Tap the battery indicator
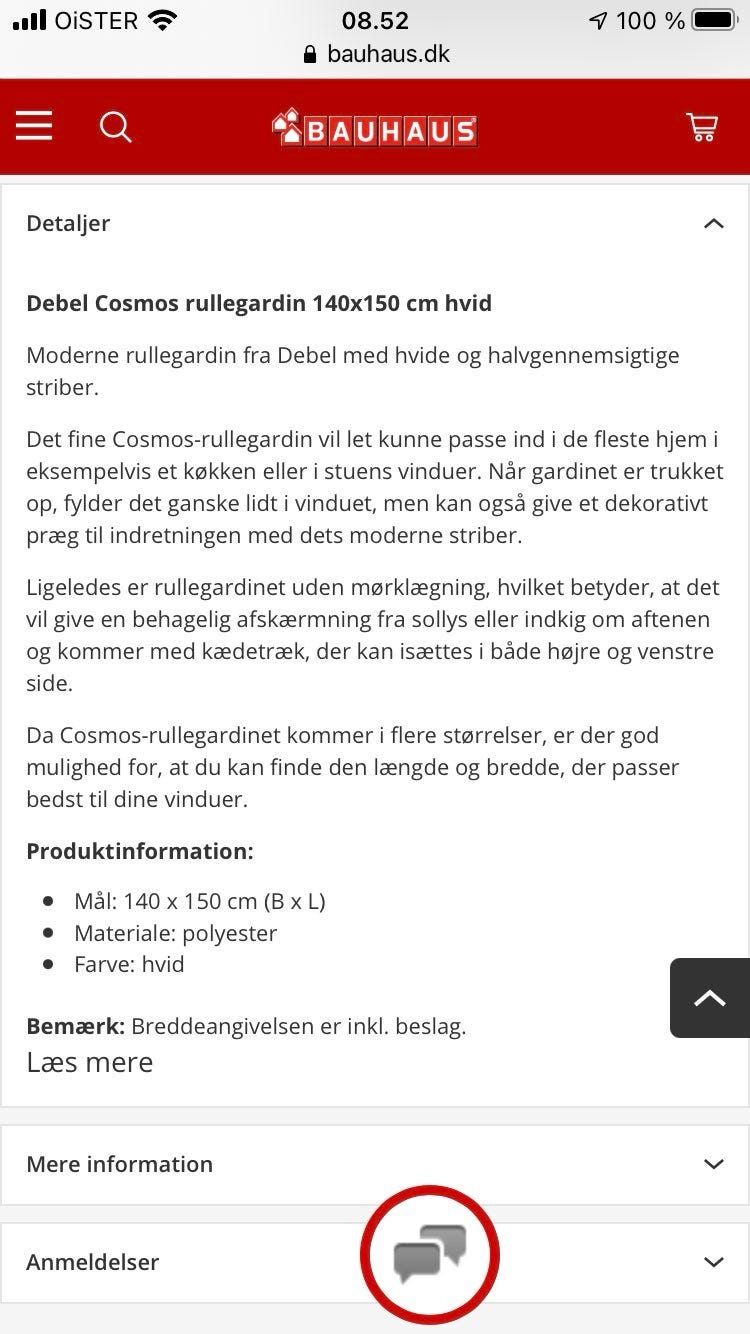This screenshot has height=1334, width=750. pyautogui.click(x=714, y=18)
